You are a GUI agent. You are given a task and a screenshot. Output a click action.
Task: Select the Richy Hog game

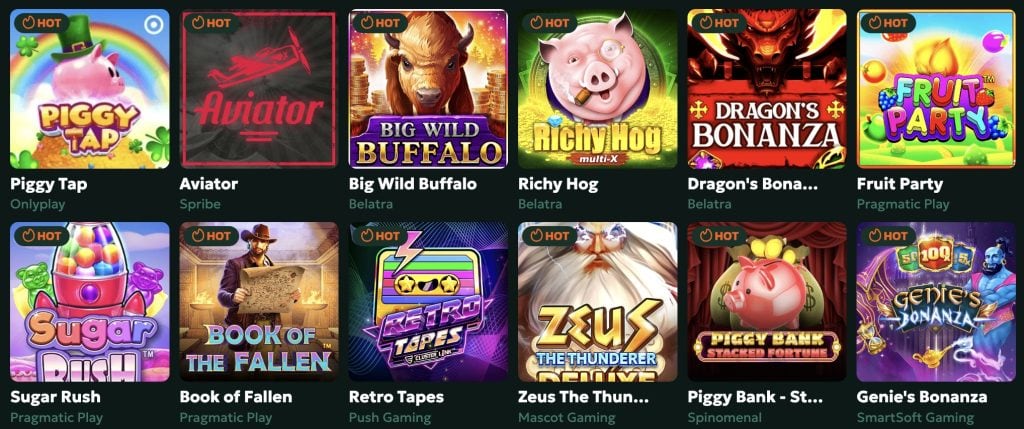click(x=597, y=90)
